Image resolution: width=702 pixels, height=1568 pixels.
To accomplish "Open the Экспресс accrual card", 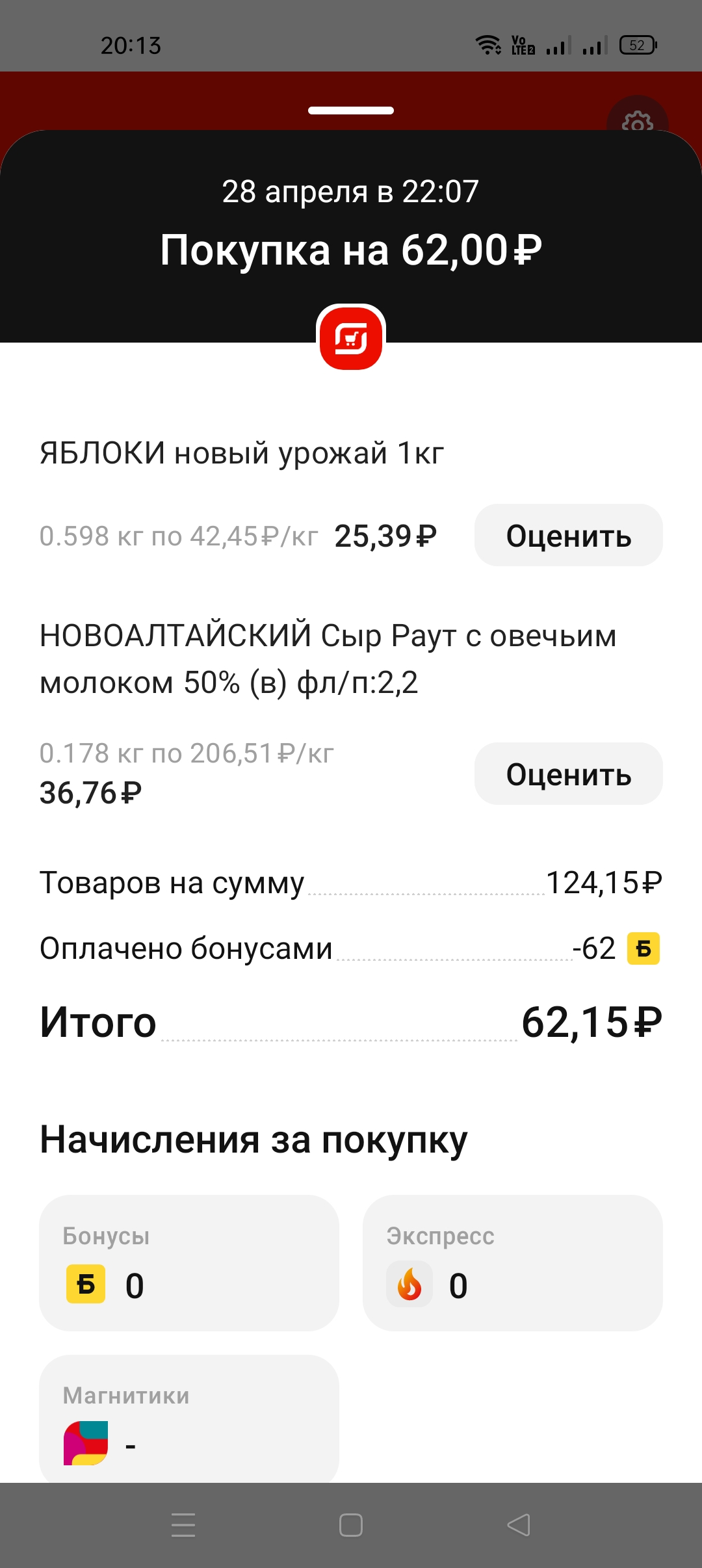I will pos(513,1262).
